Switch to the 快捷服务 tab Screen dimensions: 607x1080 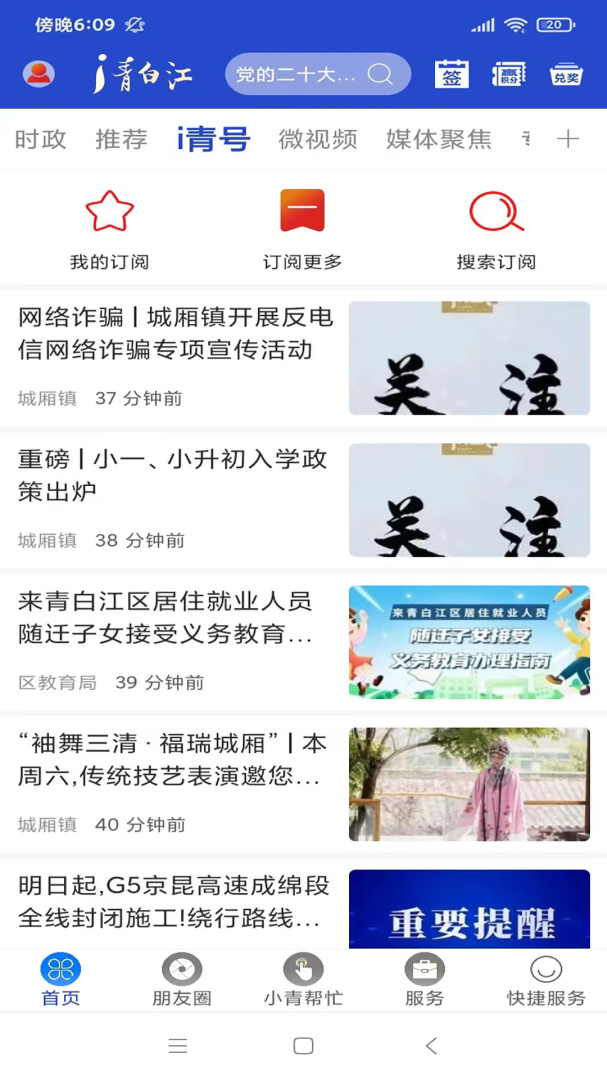point(546,980)
